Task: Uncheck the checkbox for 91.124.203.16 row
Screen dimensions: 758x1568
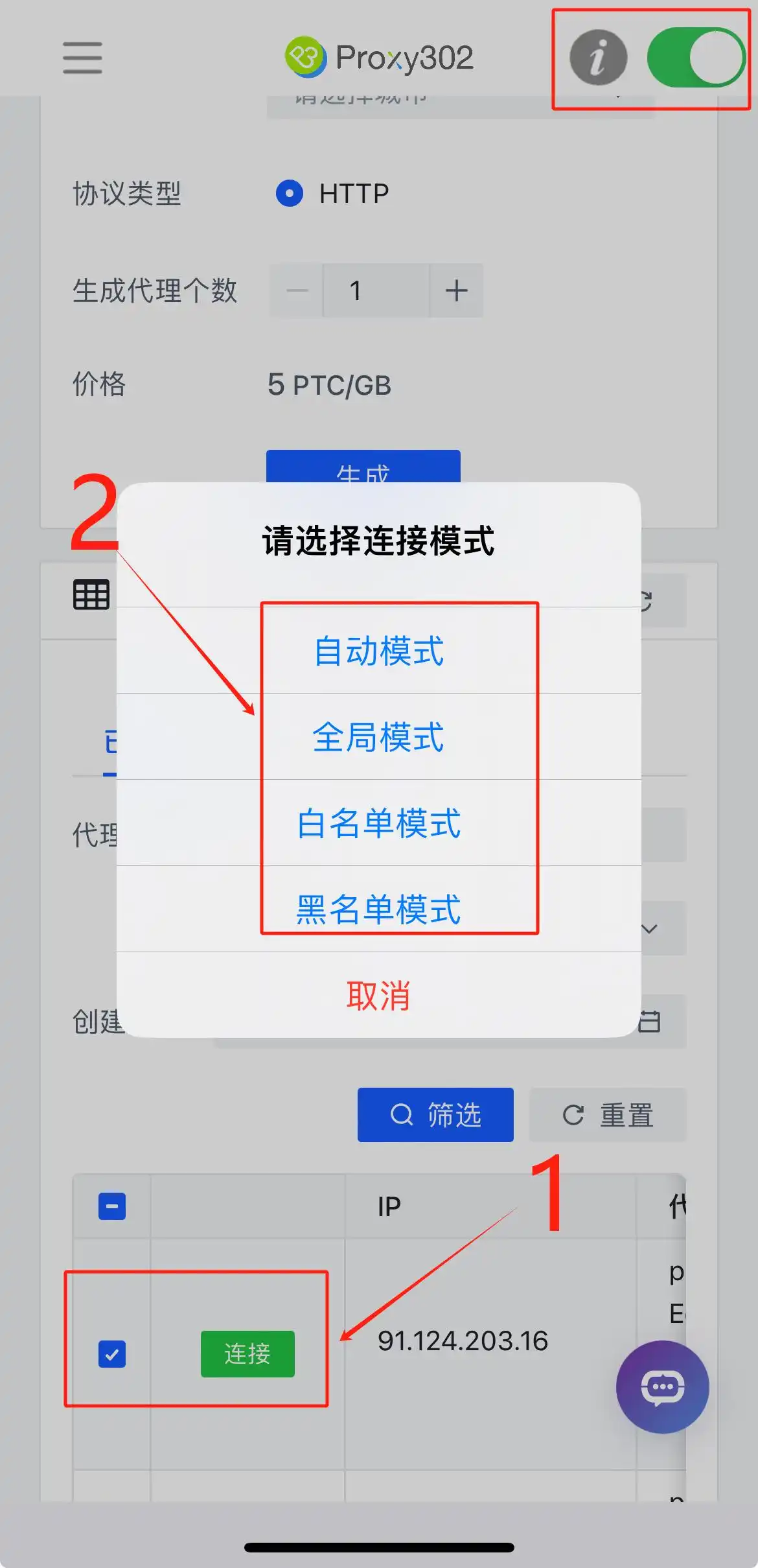Action: tap(112, 1354)
